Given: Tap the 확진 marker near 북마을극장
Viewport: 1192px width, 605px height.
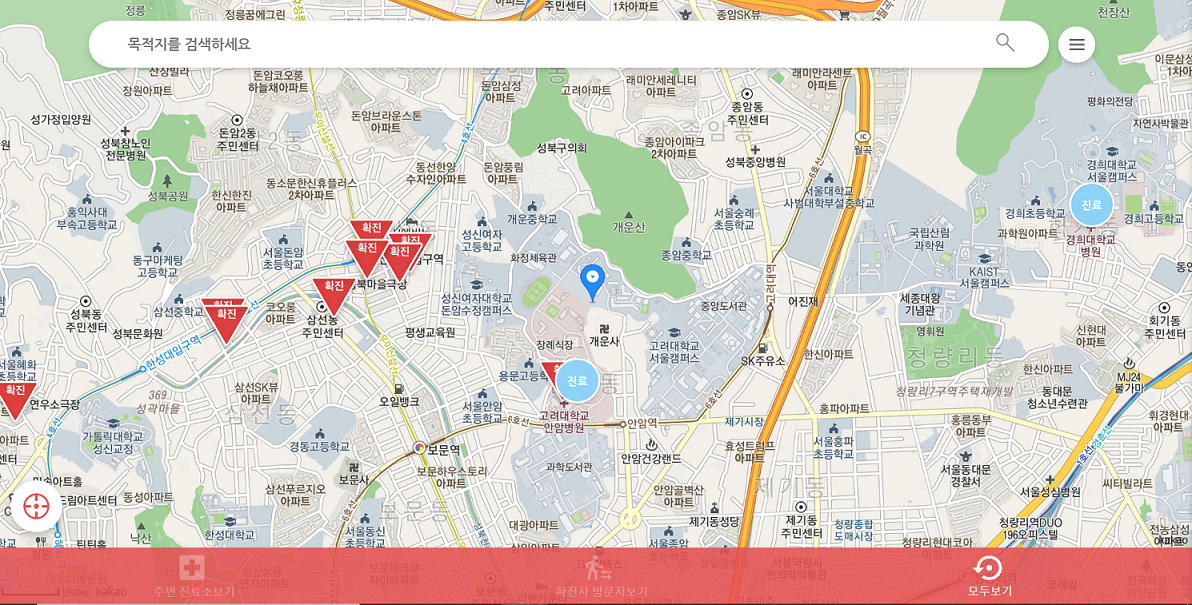Looking at the screenshot, I should (333, 291).
